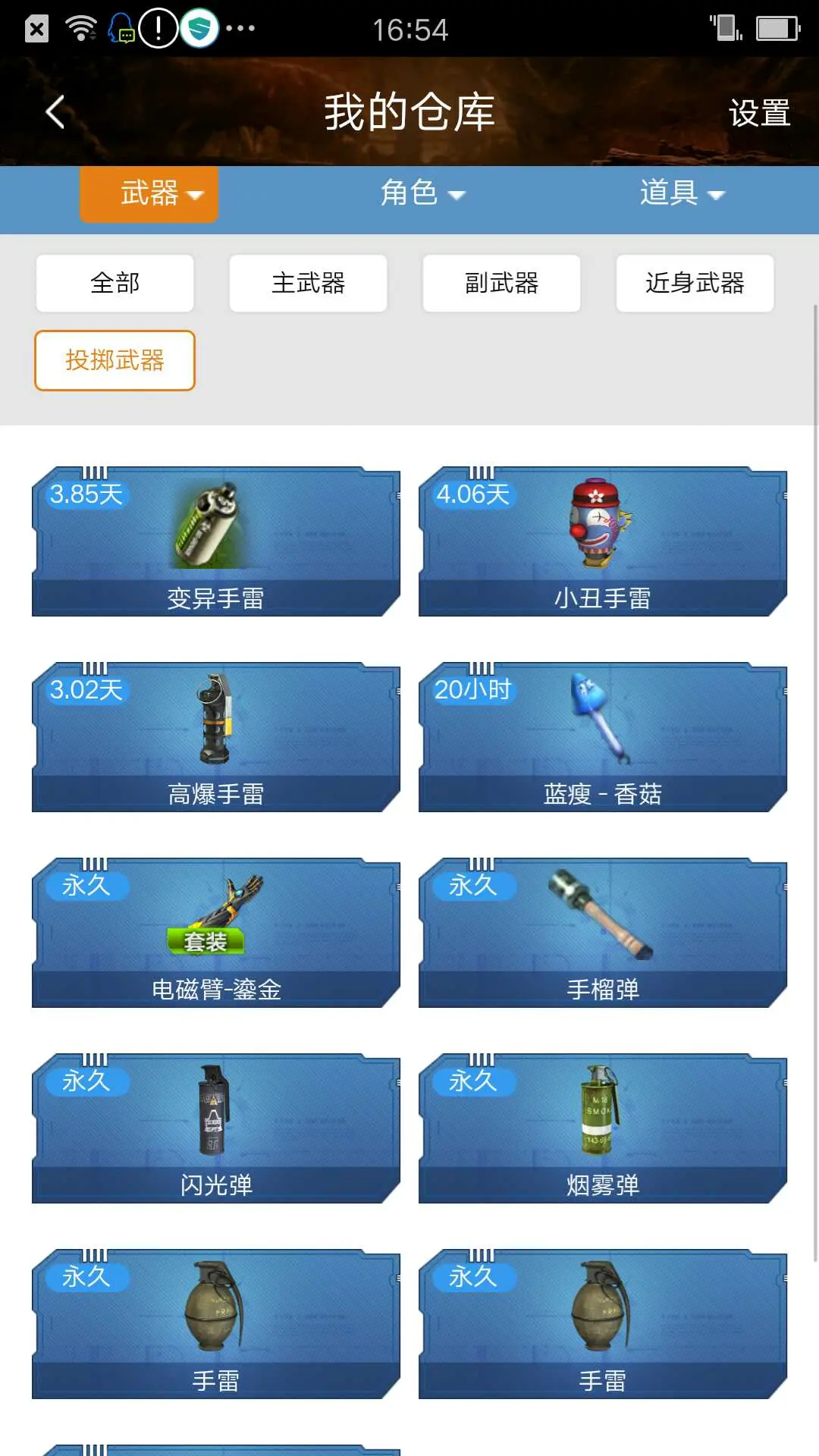View the 电磁臂-鎏金 set item
819x1456 pixels.
coord(215,933)
